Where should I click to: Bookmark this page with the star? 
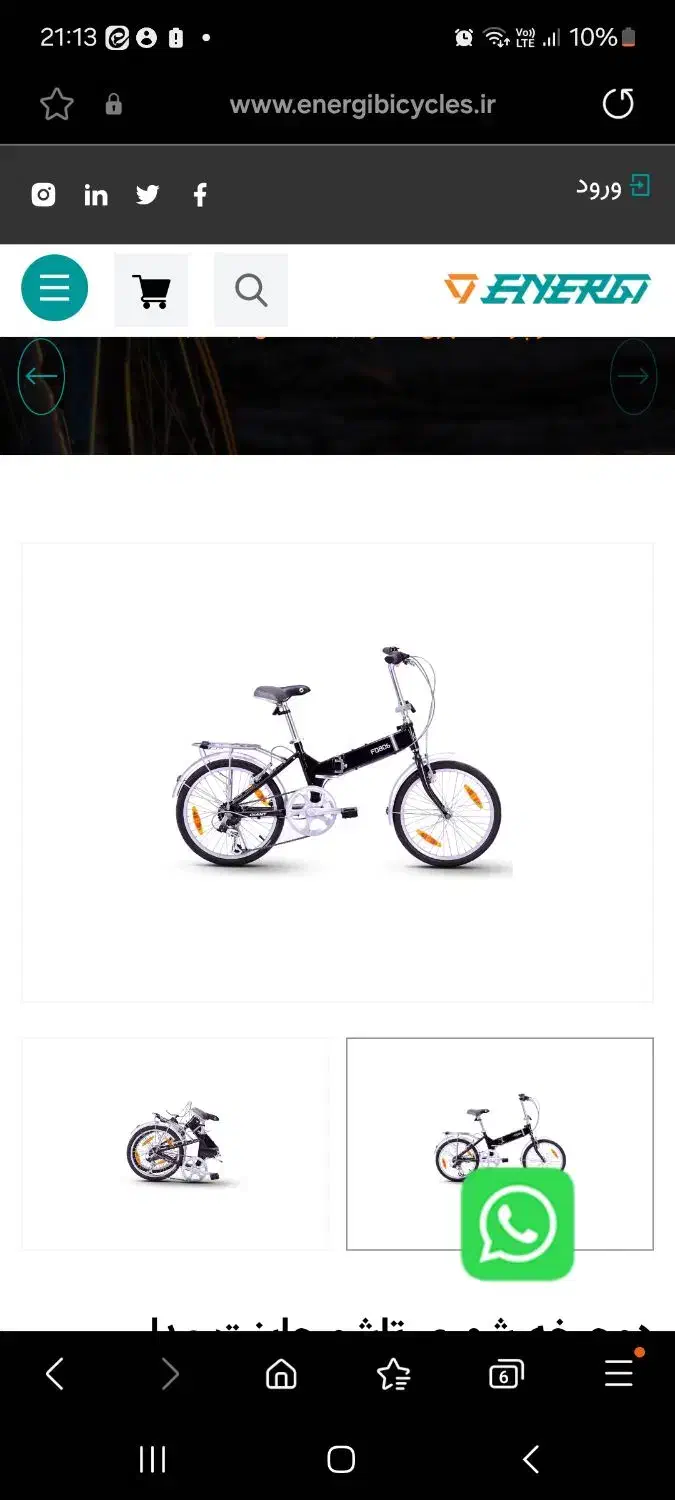57,104
